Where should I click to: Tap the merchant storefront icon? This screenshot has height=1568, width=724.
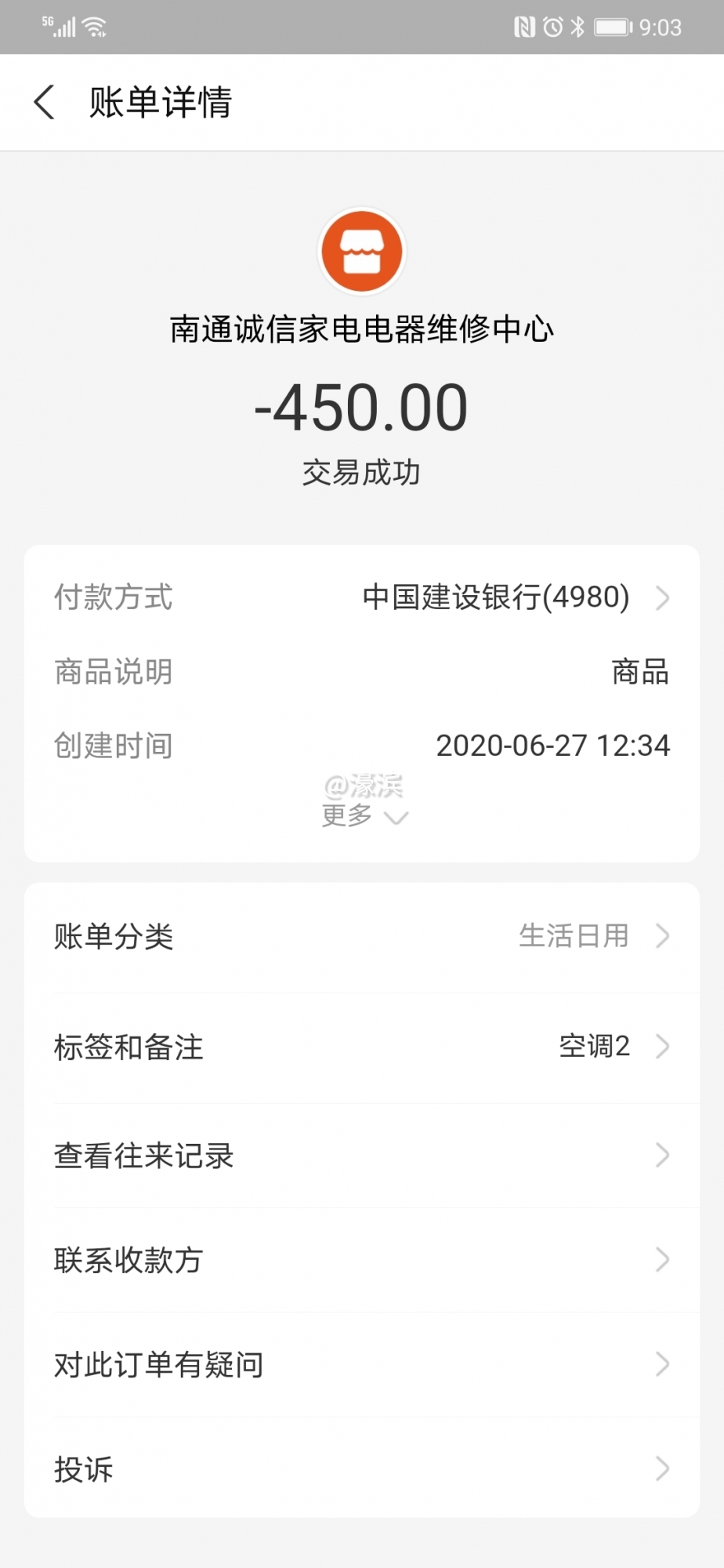(361, 251)
